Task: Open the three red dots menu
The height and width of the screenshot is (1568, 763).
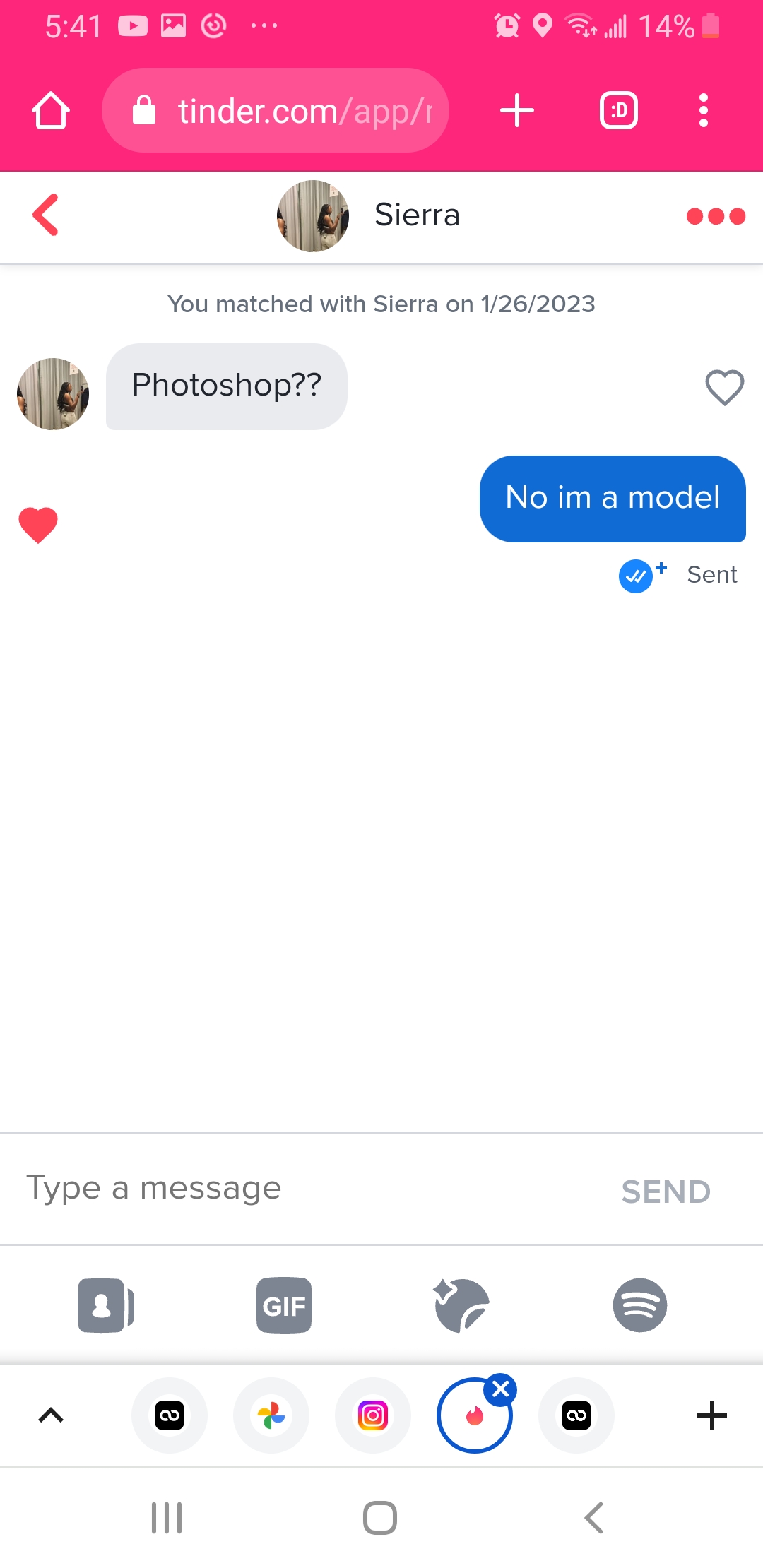Action: click(x=715, y=216)
